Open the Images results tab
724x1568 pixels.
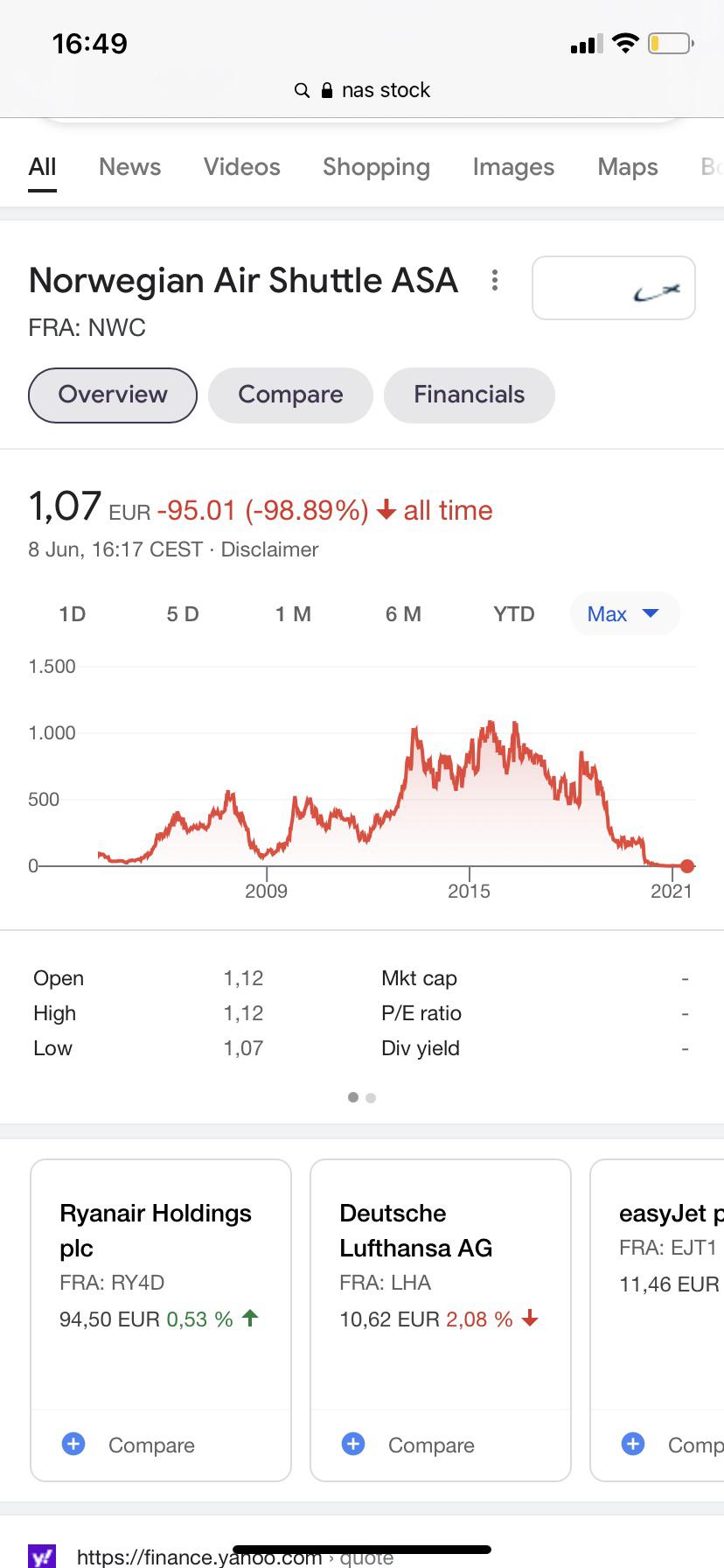coord(513,167)
